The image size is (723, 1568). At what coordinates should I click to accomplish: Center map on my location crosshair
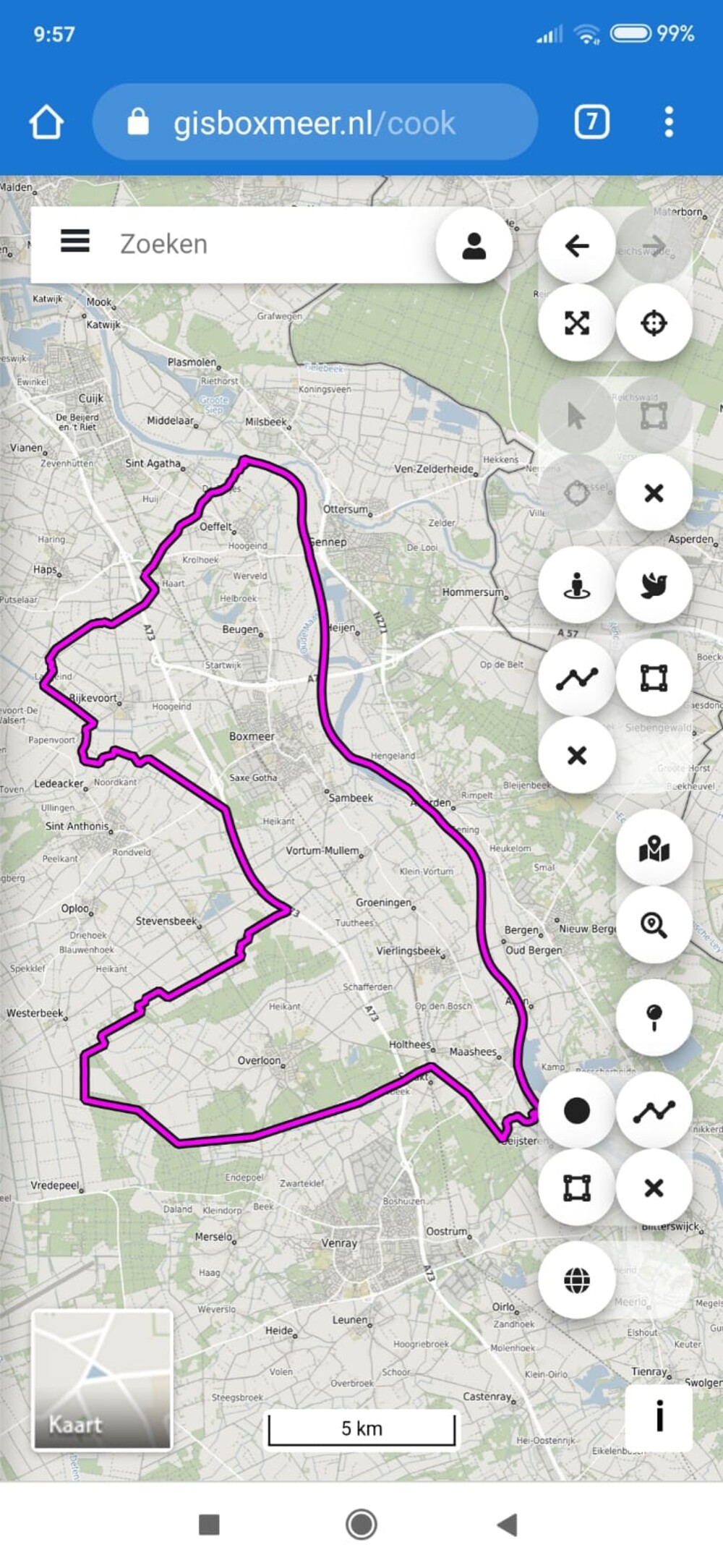point(654,323)
